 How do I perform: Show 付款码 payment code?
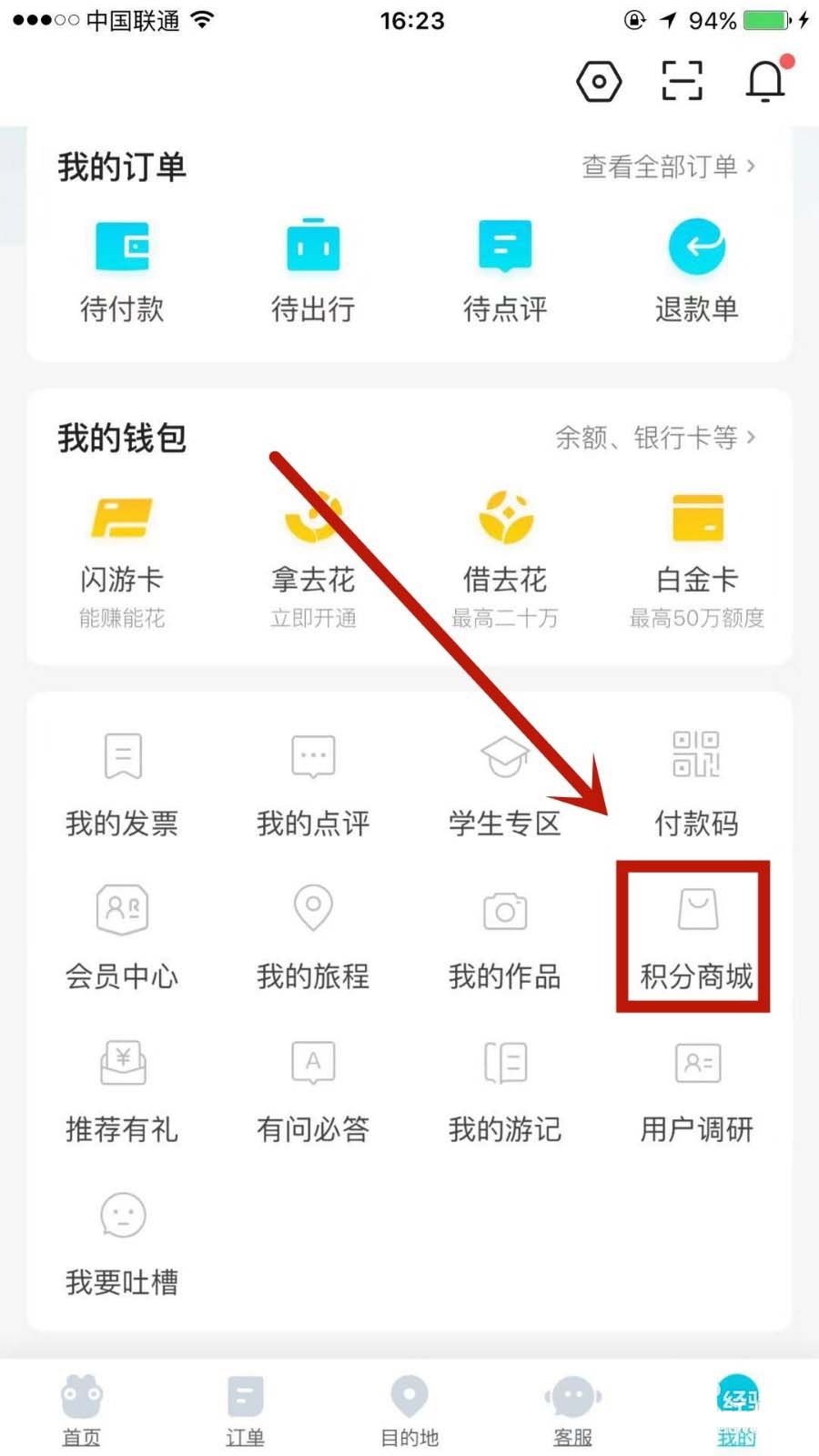(x=696, y=784)
